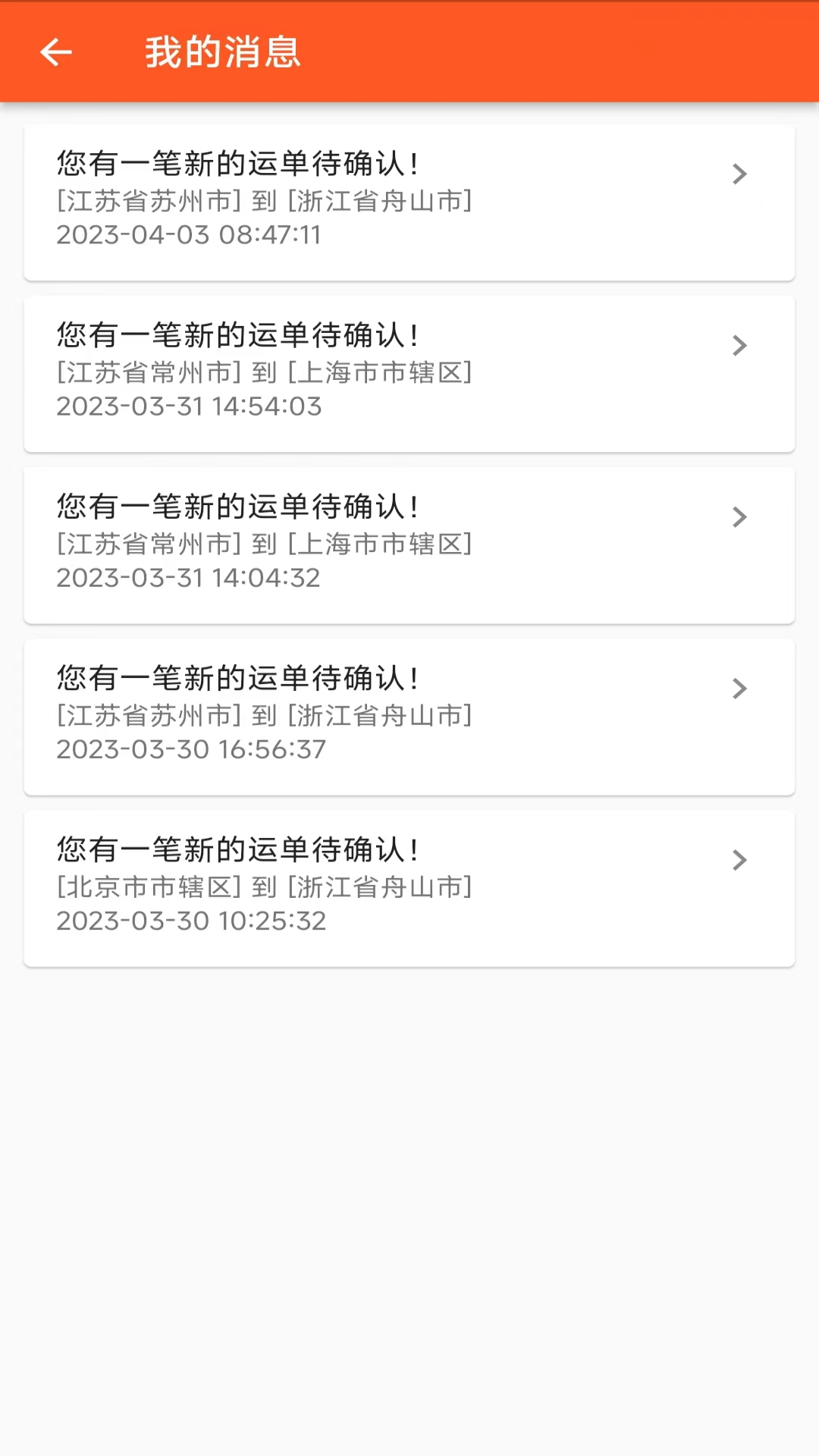Click the timestamp 2023-03-31 14:04:32
Image resolution: width=819 pixels, height=1456 pixels.
190,578
